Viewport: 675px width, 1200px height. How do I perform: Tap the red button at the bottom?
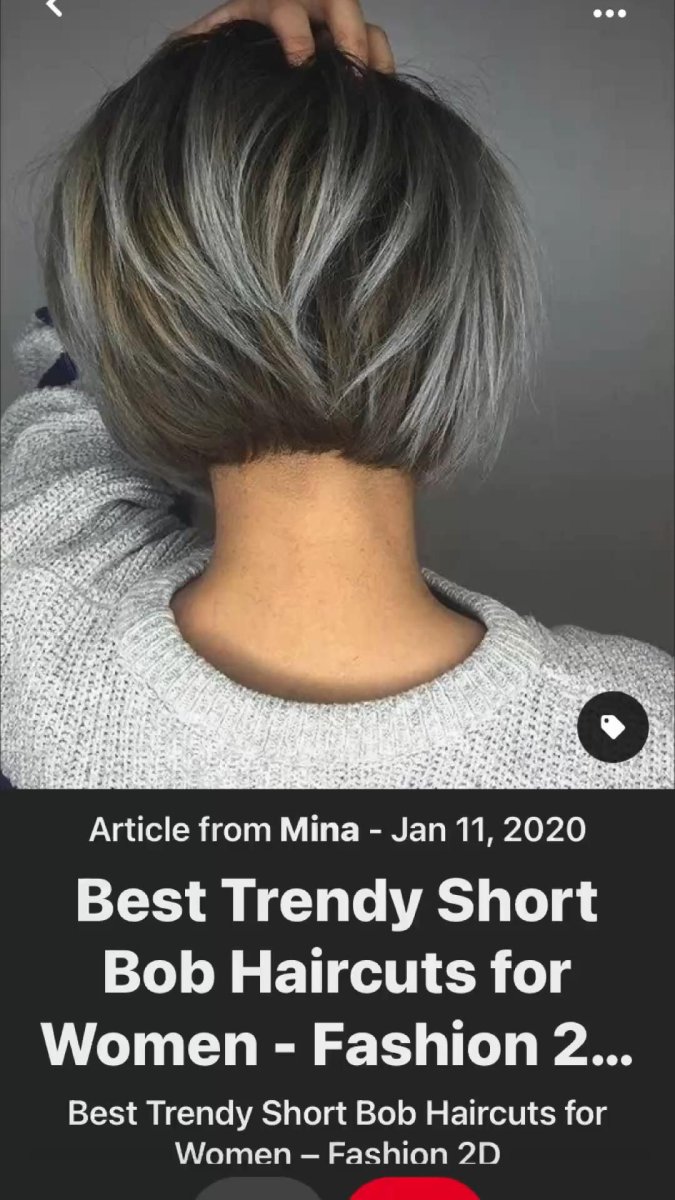coord(414,1189)
